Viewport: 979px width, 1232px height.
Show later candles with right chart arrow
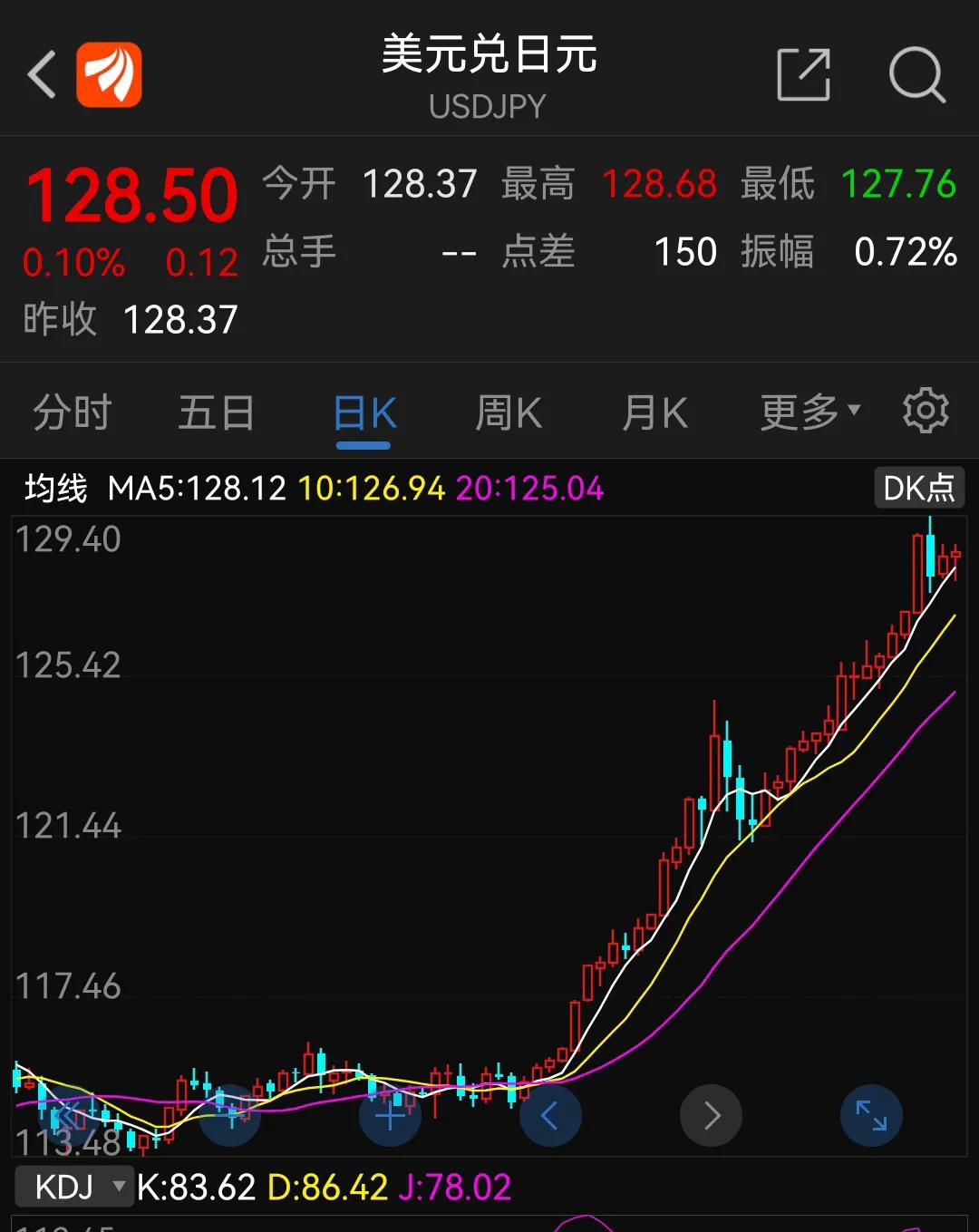tap(711, 1116)
